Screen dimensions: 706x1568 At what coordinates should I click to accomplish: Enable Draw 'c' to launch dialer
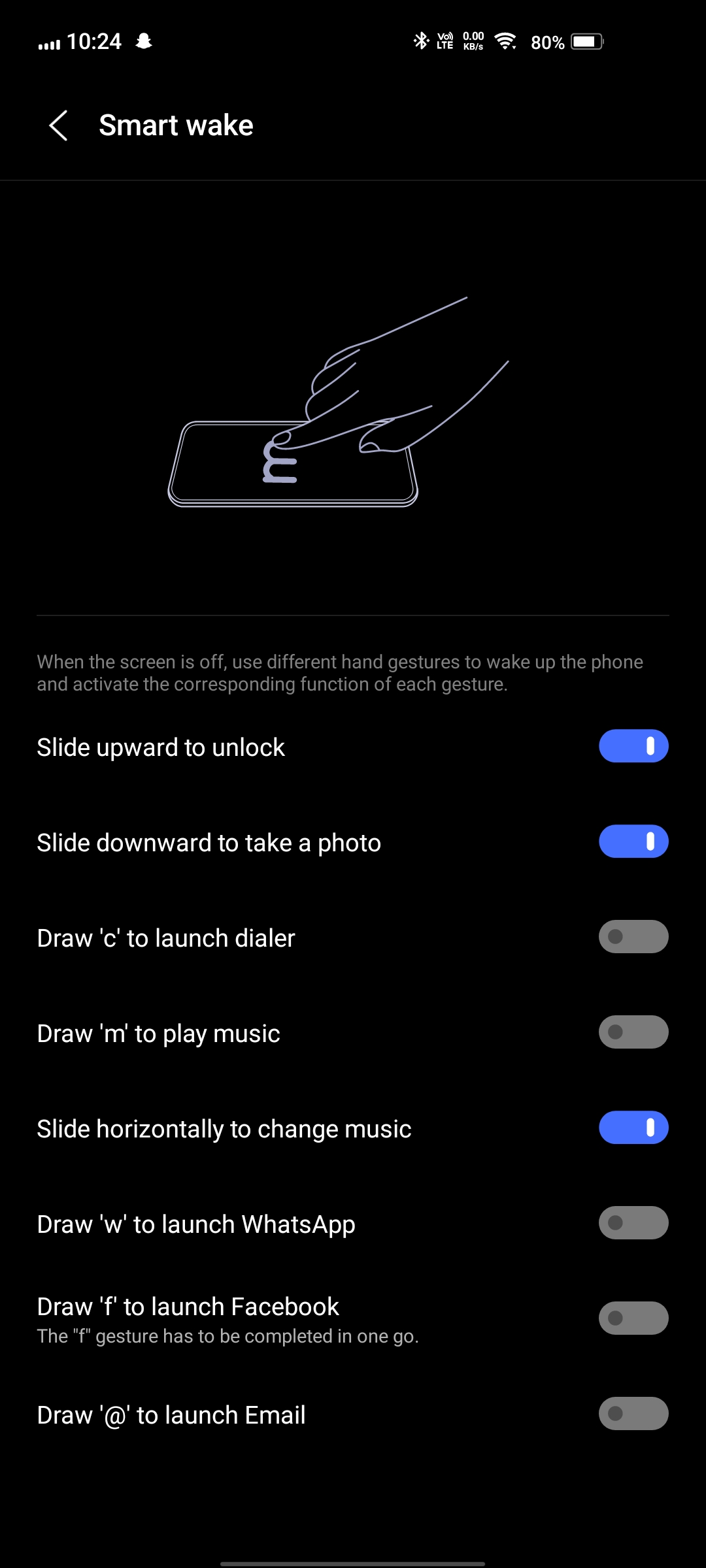click(x=633, y=937)
